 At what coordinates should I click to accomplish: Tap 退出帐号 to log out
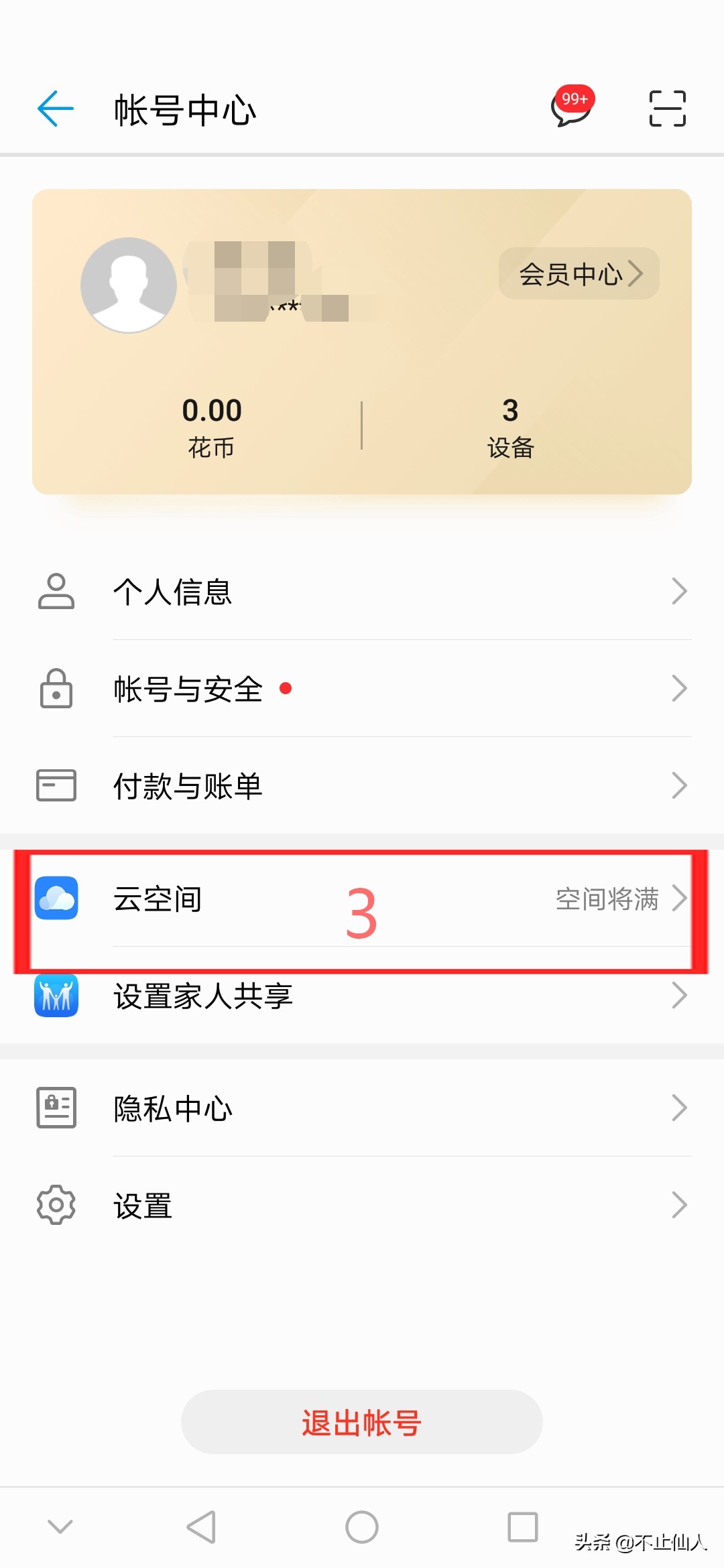click(361, 1422)
